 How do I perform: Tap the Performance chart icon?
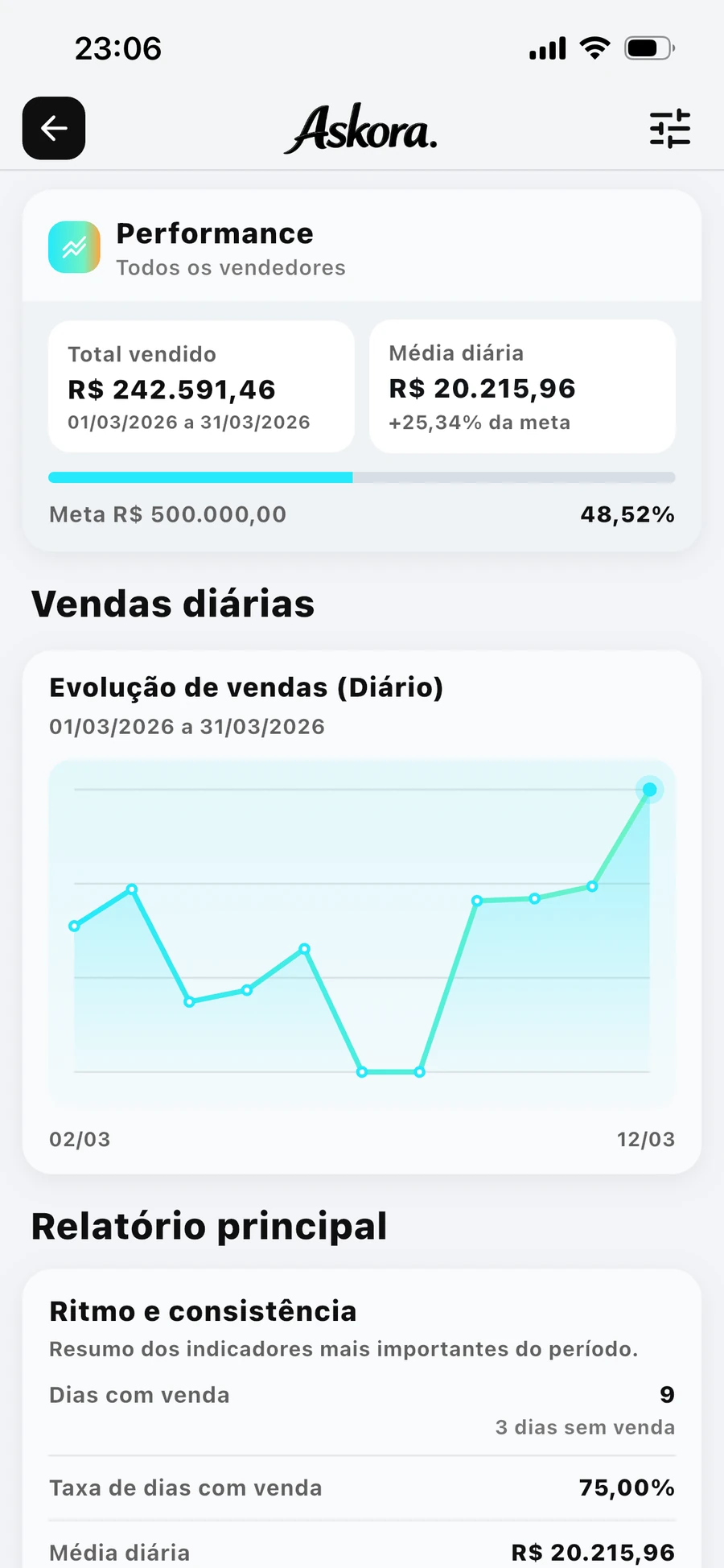pyautogui.click(x=74, y=247)
